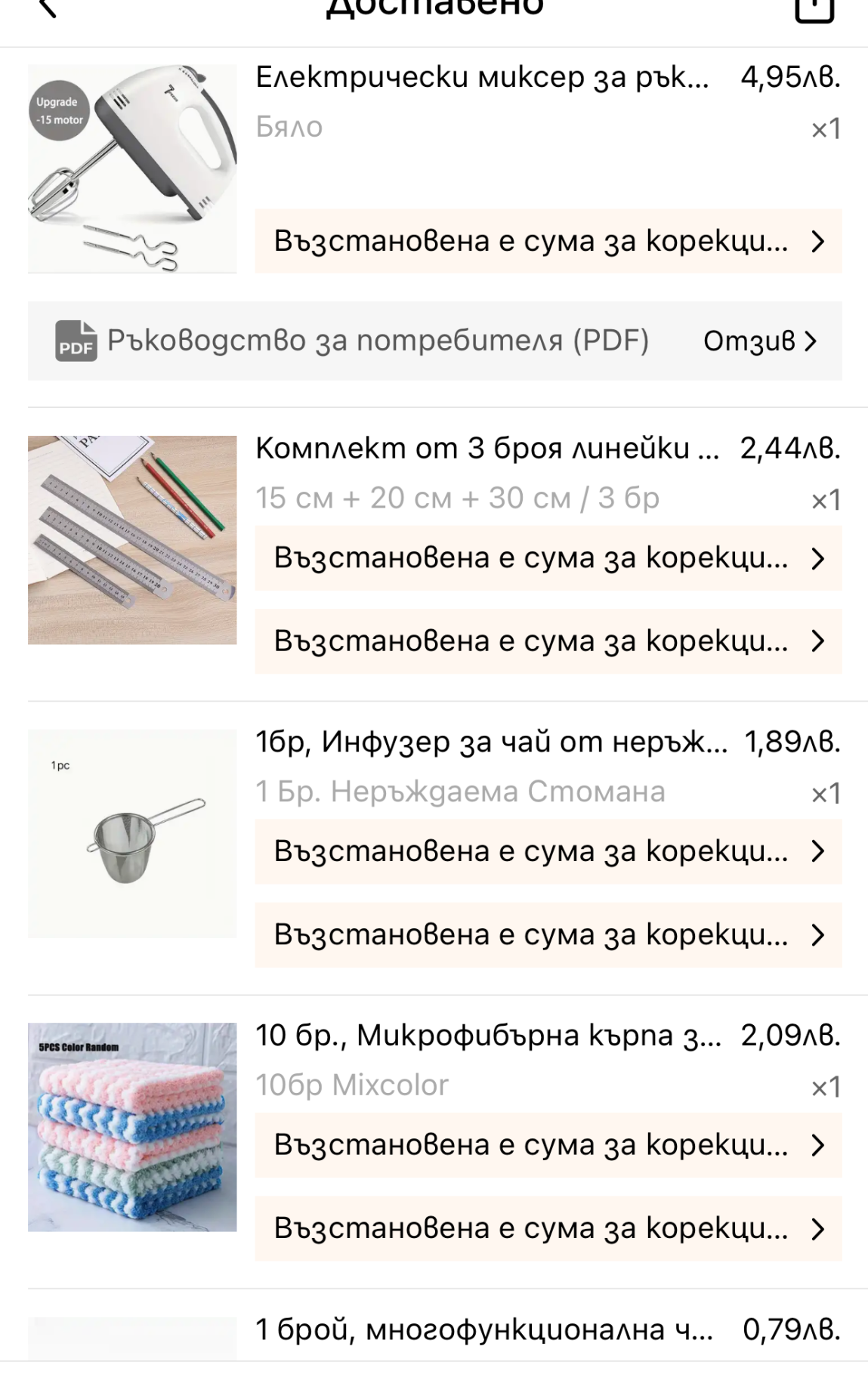Viewport: 868px width, 1374px height.
Task: Open second refund notice under tea infuser
Action: (548, 935)
